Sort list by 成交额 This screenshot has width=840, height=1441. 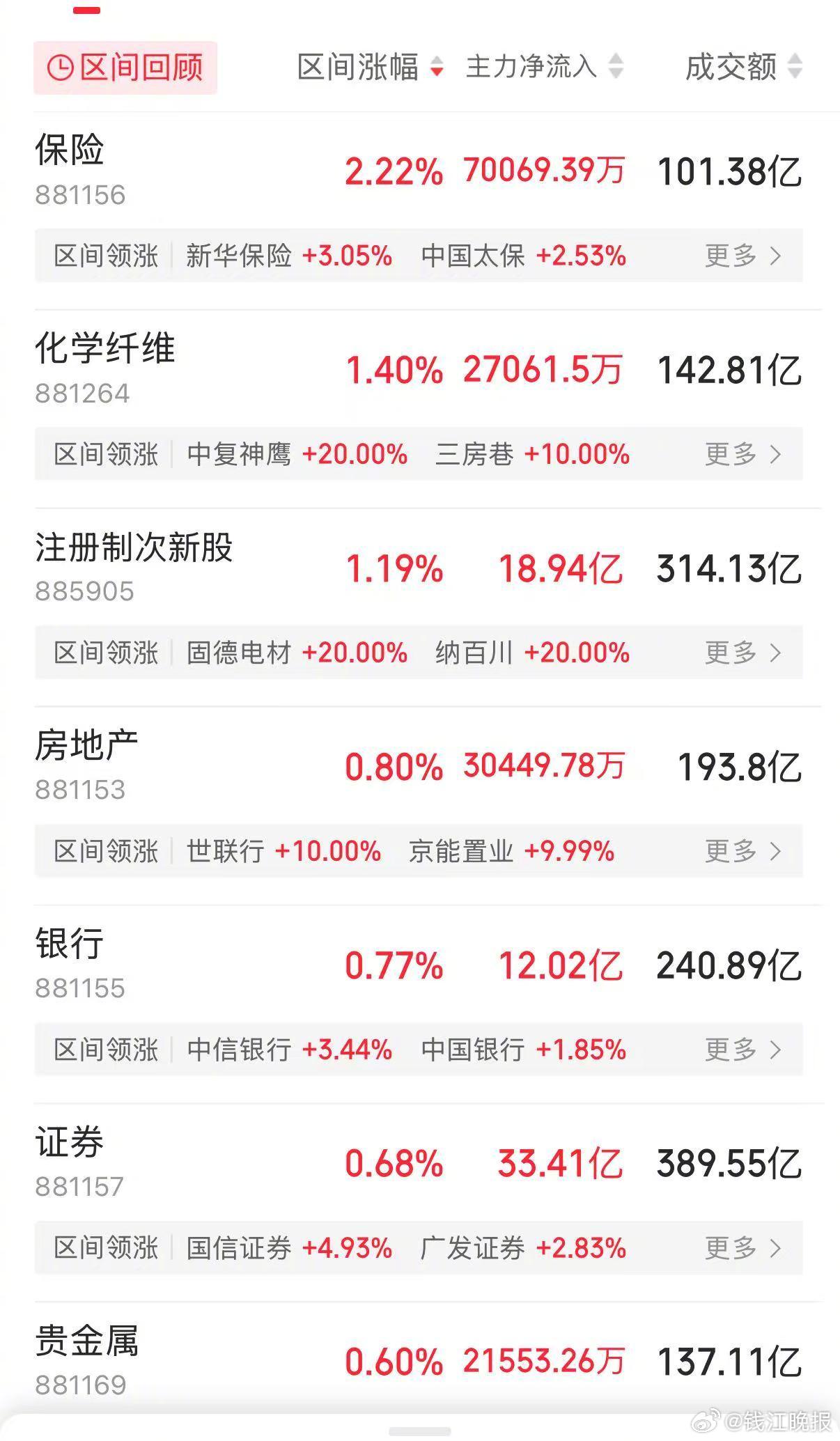743,68
